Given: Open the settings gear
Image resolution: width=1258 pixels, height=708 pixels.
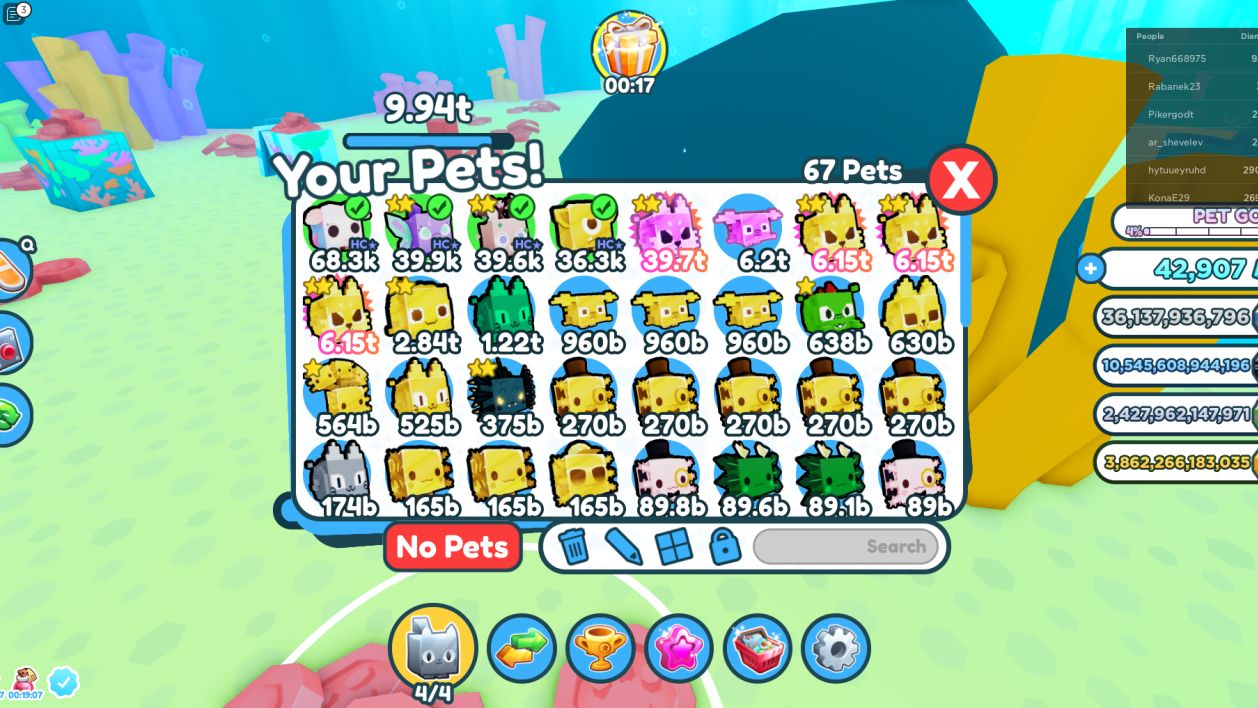Looking at the screenshot, I should tap(835, 649).
